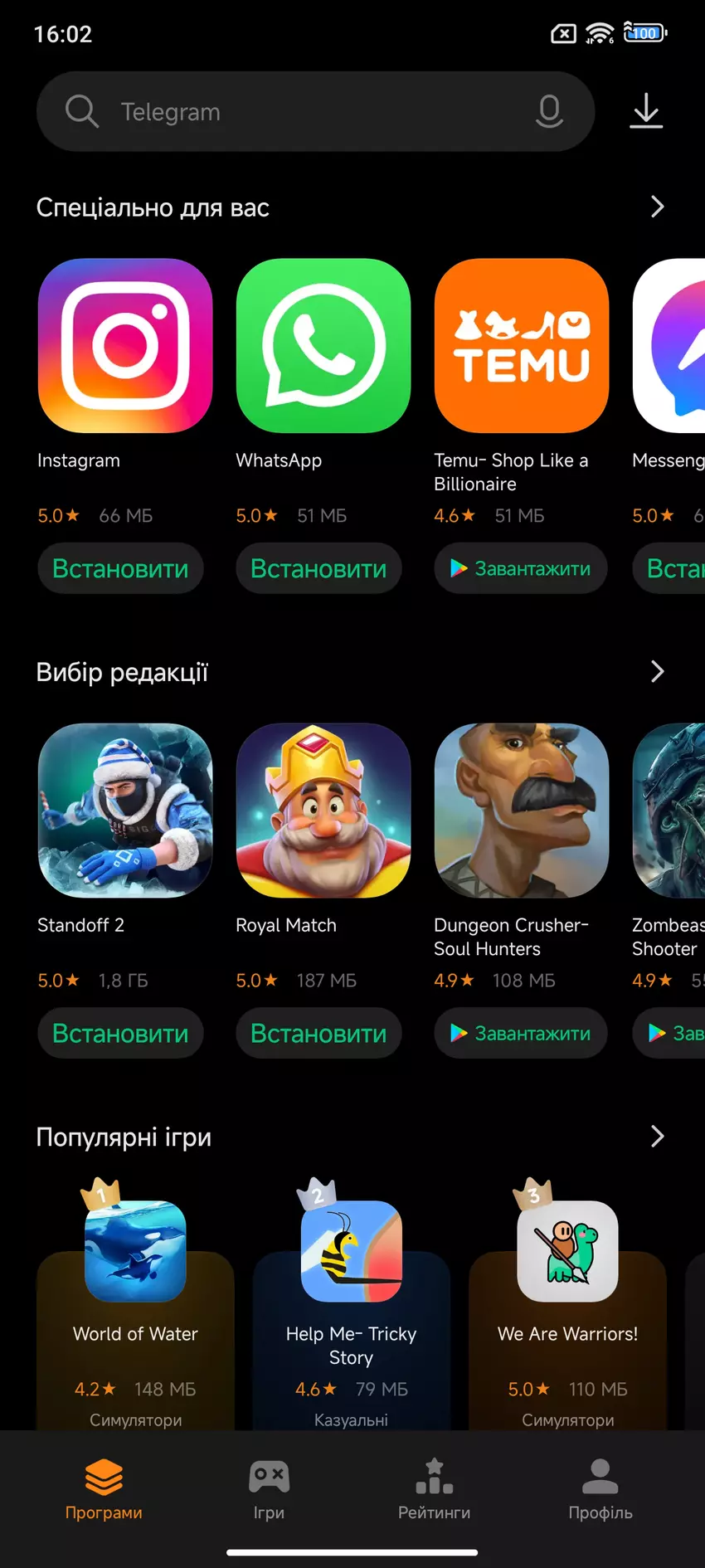Expand the Вибір редакції section

click(657, 672)
